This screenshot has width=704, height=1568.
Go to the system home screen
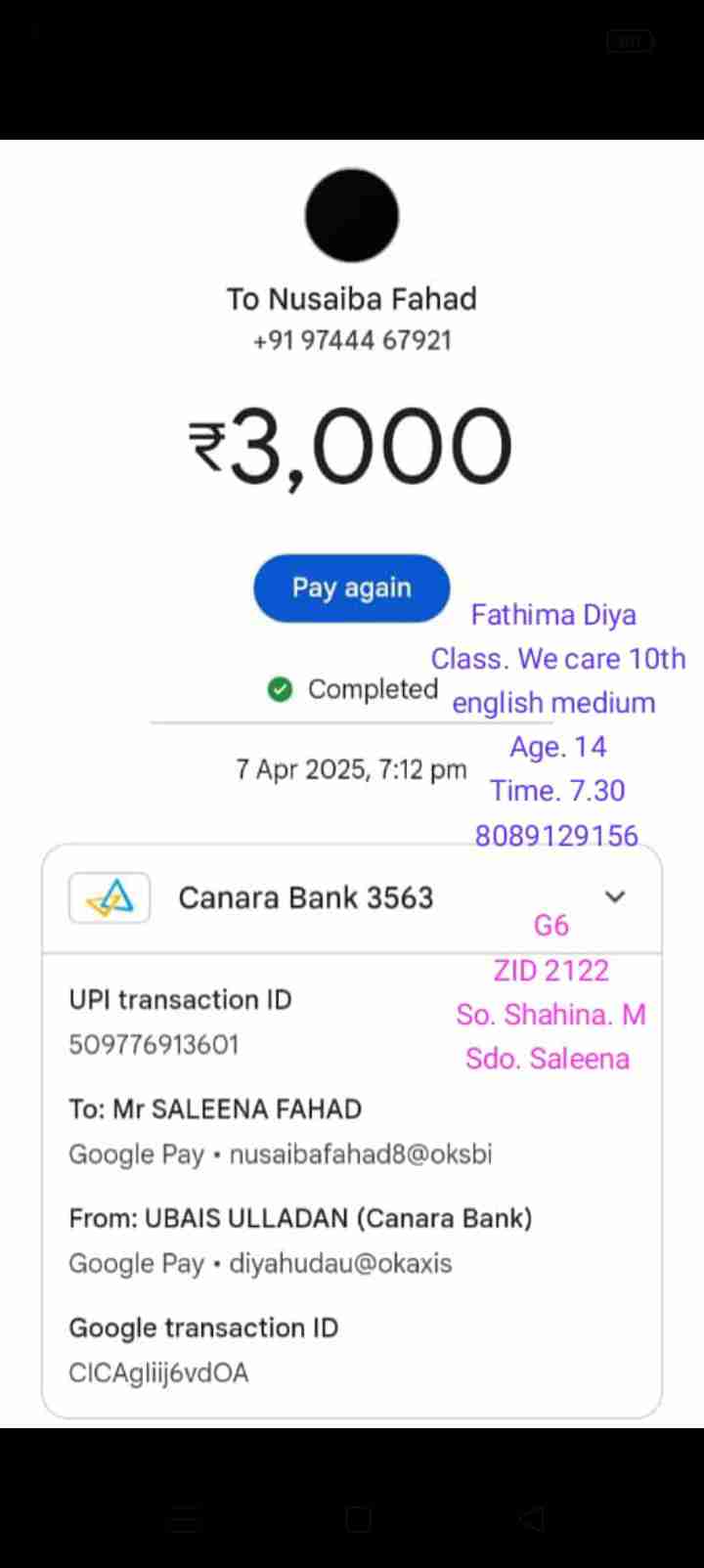tap(358, 1518)
